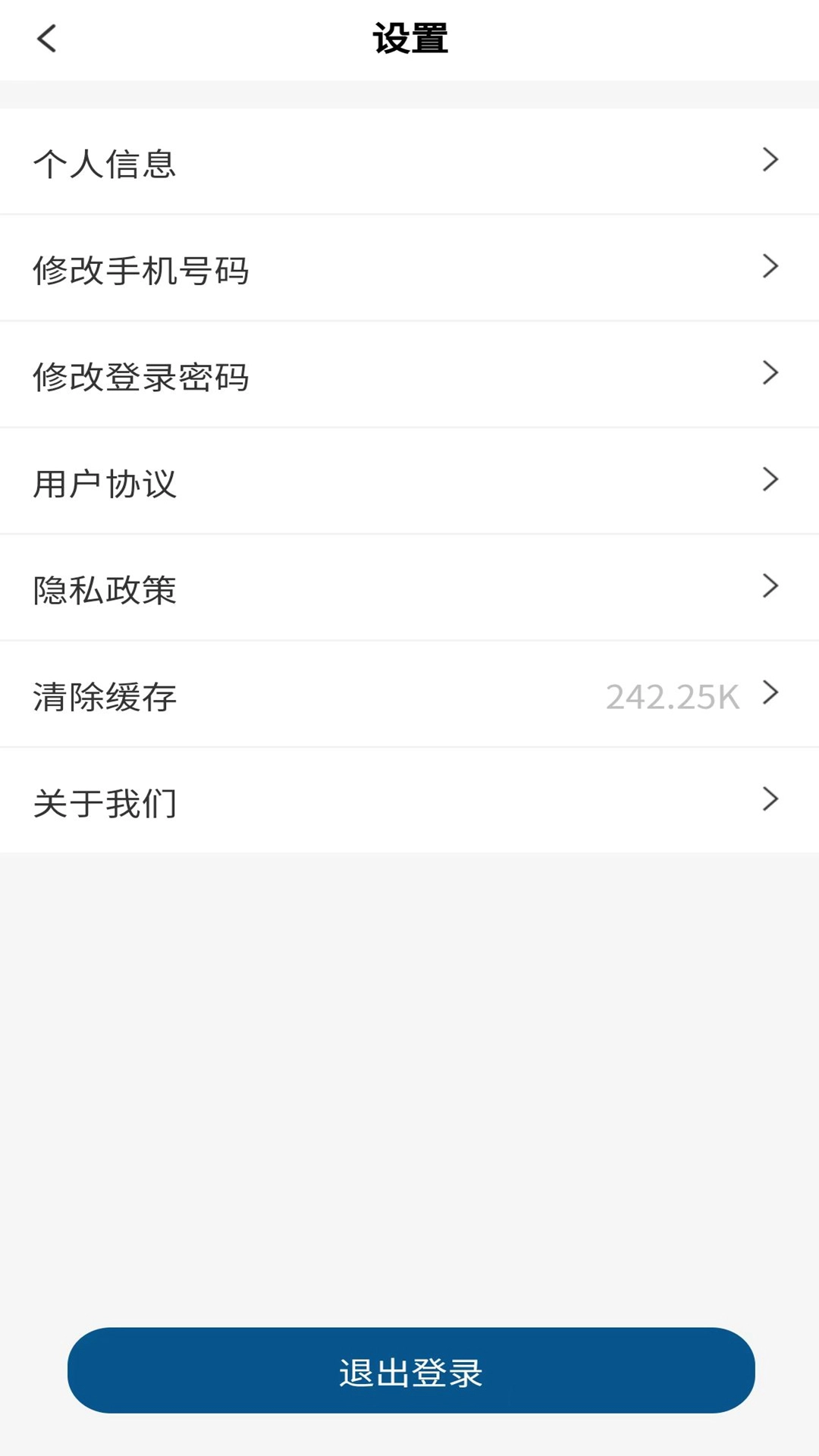Open 个人信息 via its chevron arrow
This screenshot has height=1456, width=819.
(x=772, y=159)
